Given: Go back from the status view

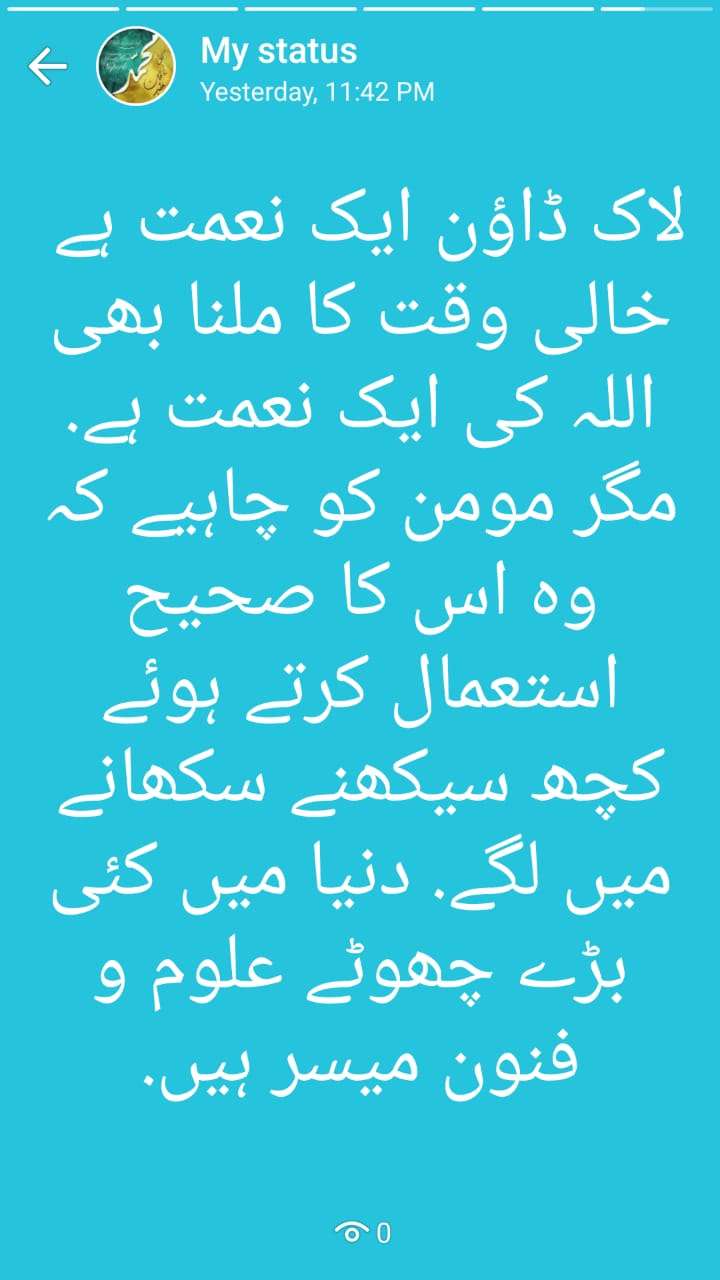Looking at the screenshot, I should pos(47,67).
